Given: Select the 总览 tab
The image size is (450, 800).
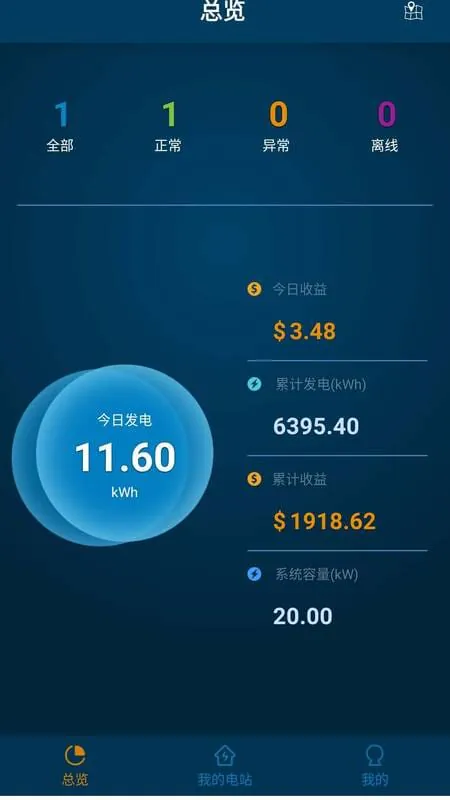Looking at the screenshot, I should pos(75,766).
